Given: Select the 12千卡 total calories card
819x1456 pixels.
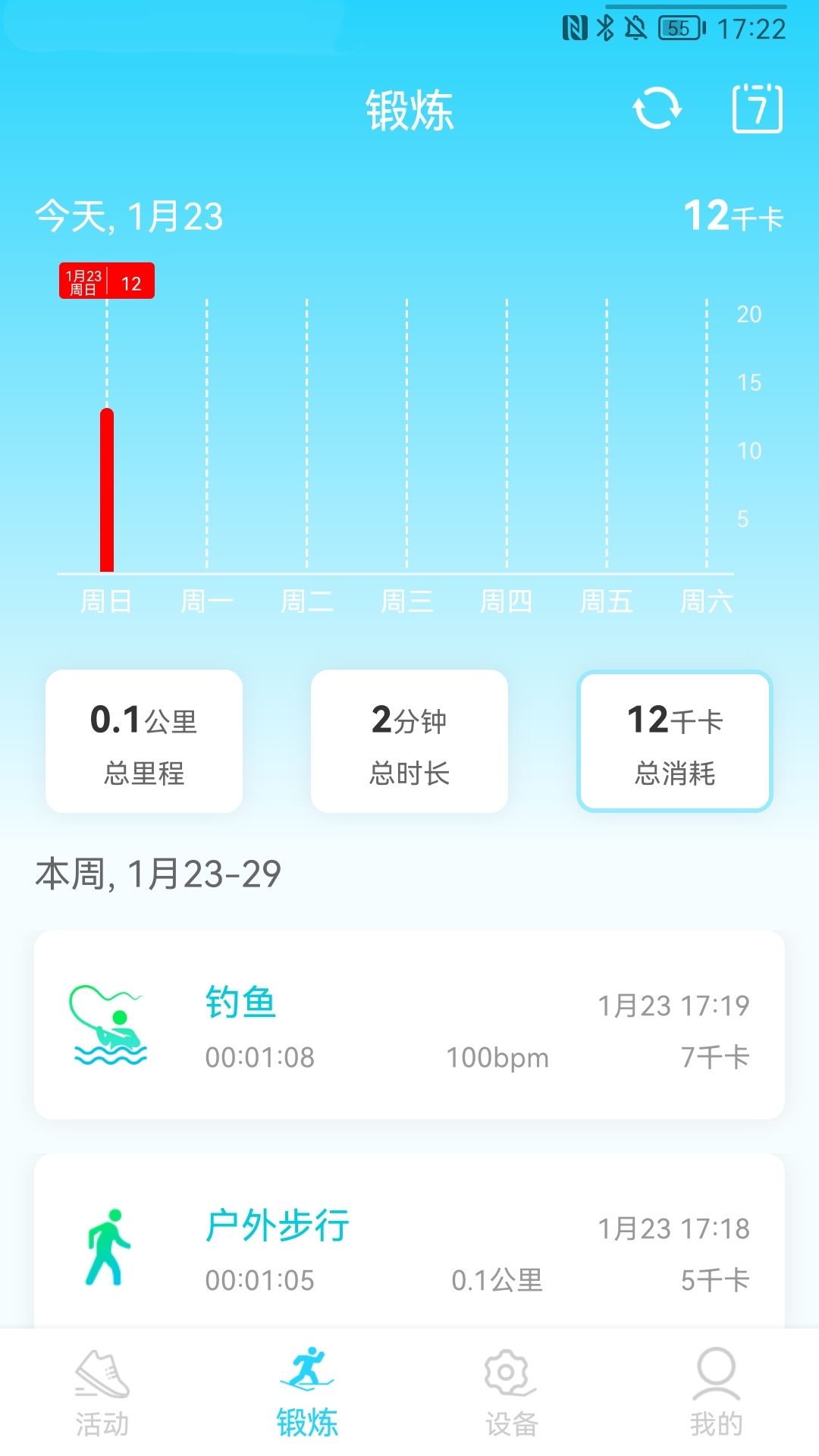Looking at the screenshot, I should coord(674,741).
